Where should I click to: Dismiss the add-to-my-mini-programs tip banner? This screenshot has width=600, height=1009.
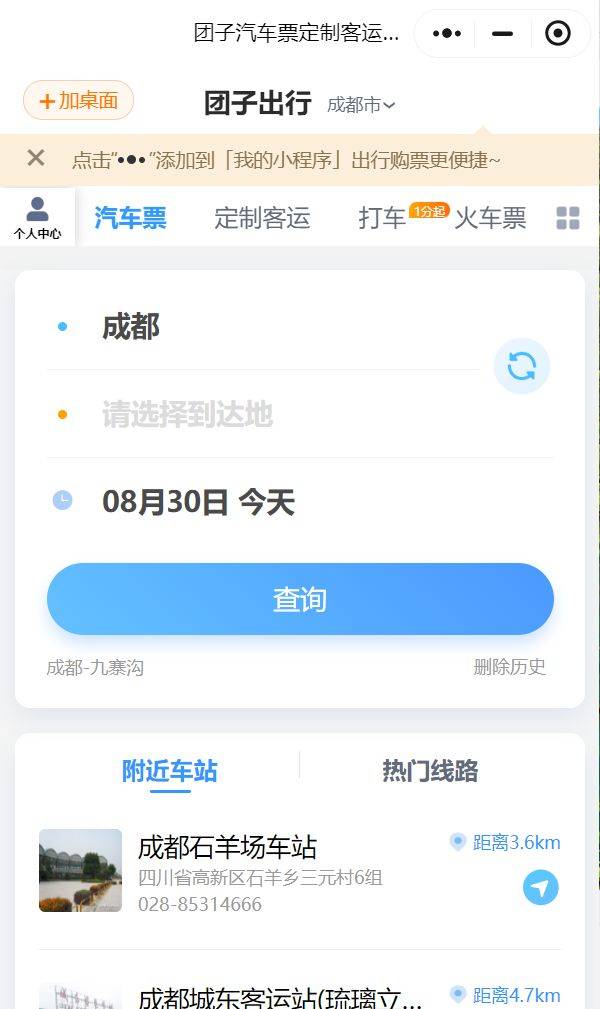pos(36,158)
